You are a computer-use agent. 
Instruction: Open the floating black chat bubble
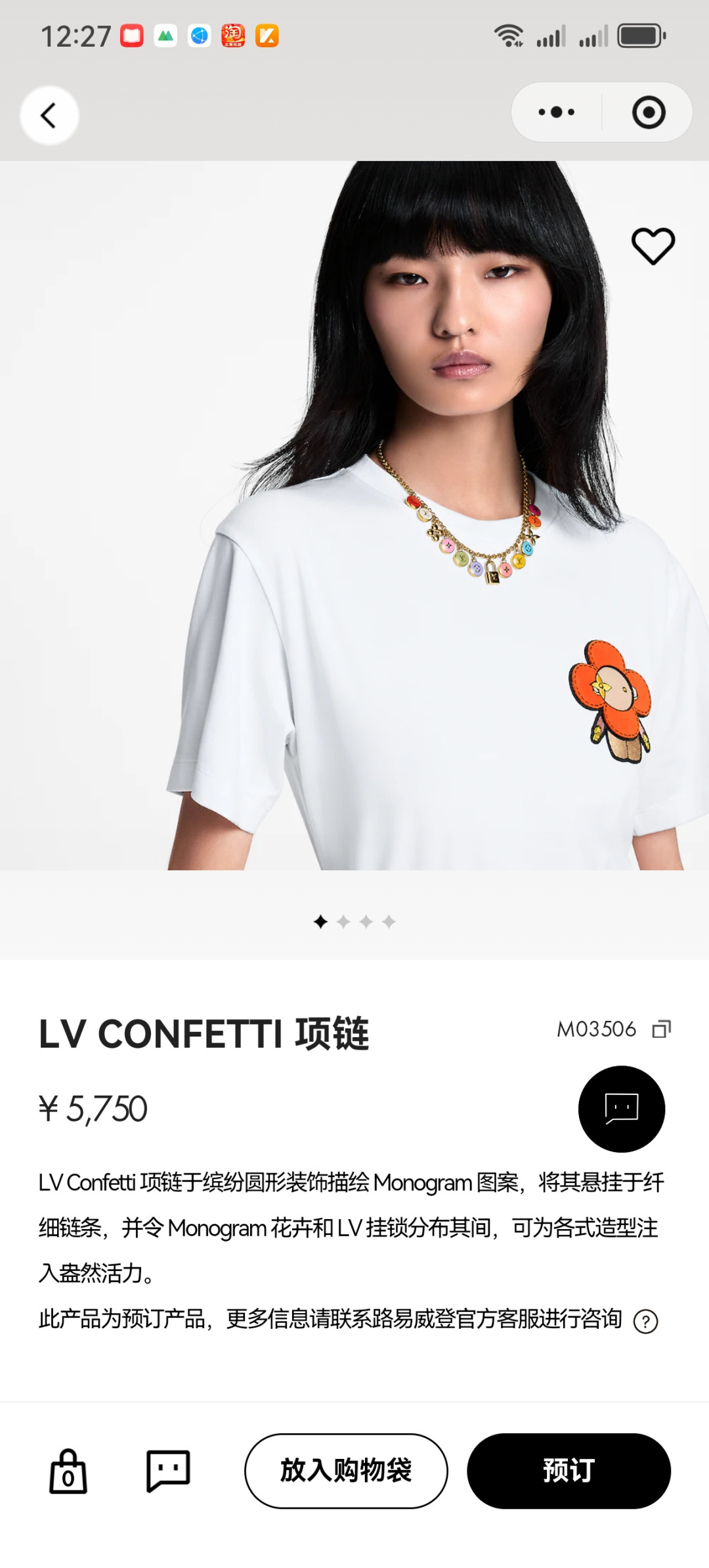(621, 1109)
